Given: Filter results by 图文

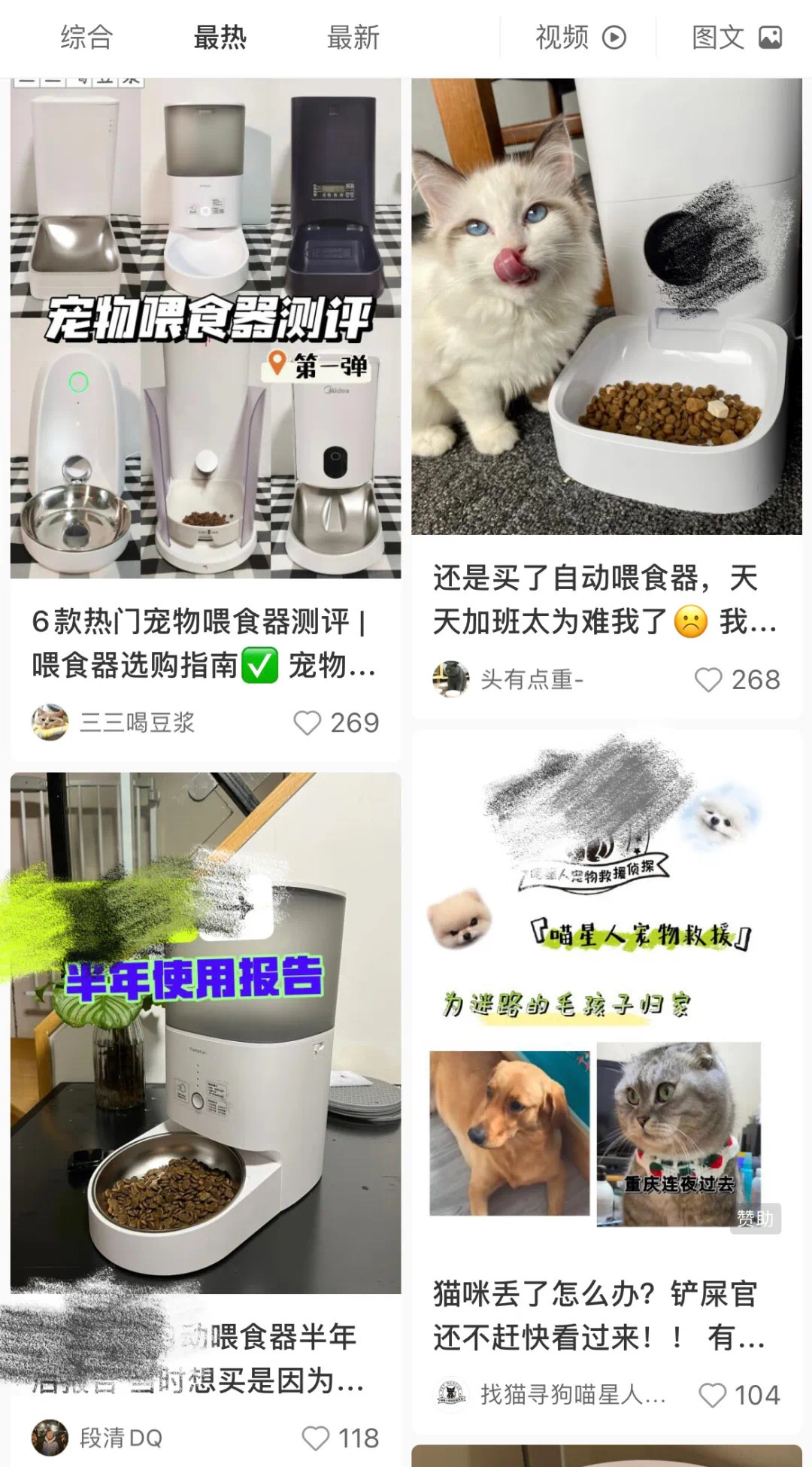Looking at the screenshot, I should pyautogui.click(x=736, y=37).
